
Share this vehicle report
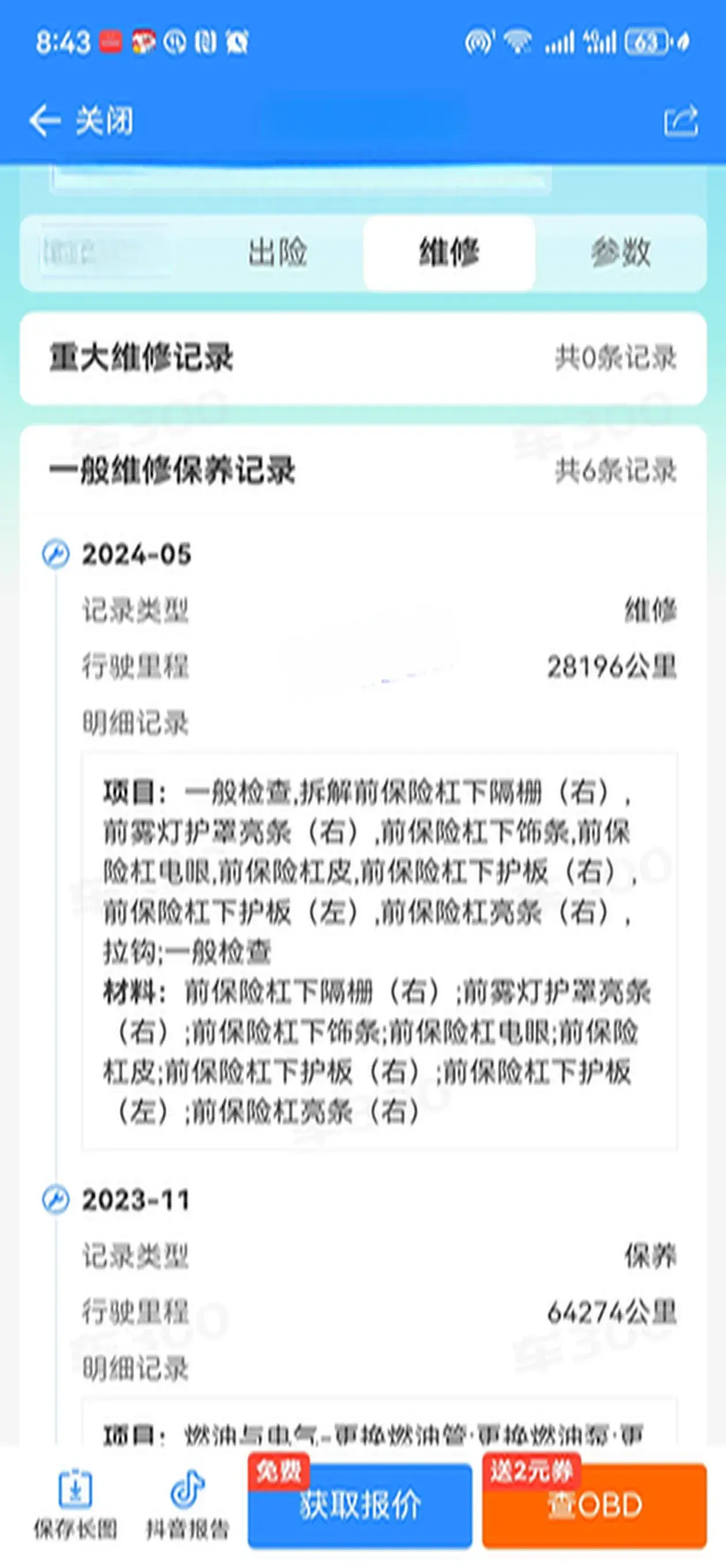click(x=680, y=120)
